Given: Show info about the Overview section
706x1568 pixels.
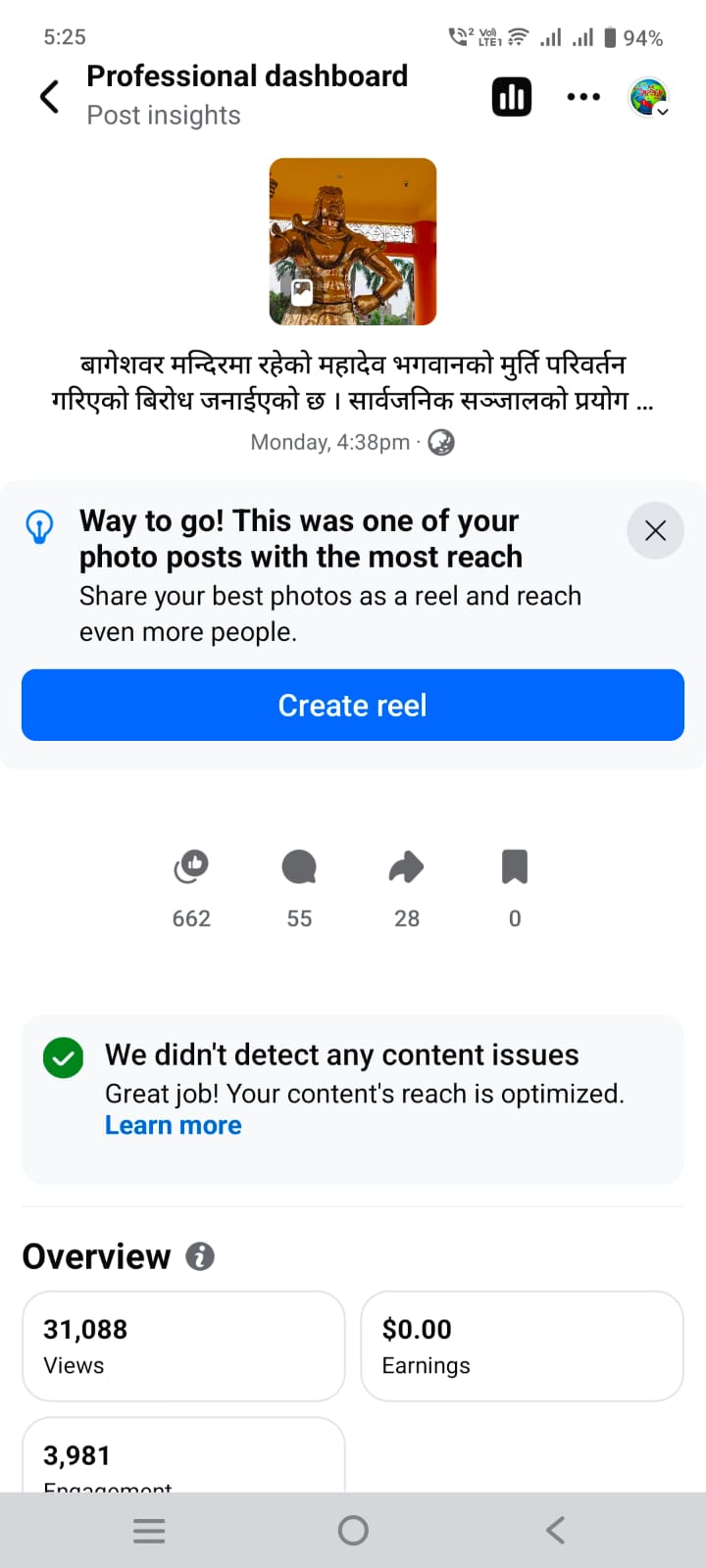Looking at the screenshot, I should point(200,1256).
